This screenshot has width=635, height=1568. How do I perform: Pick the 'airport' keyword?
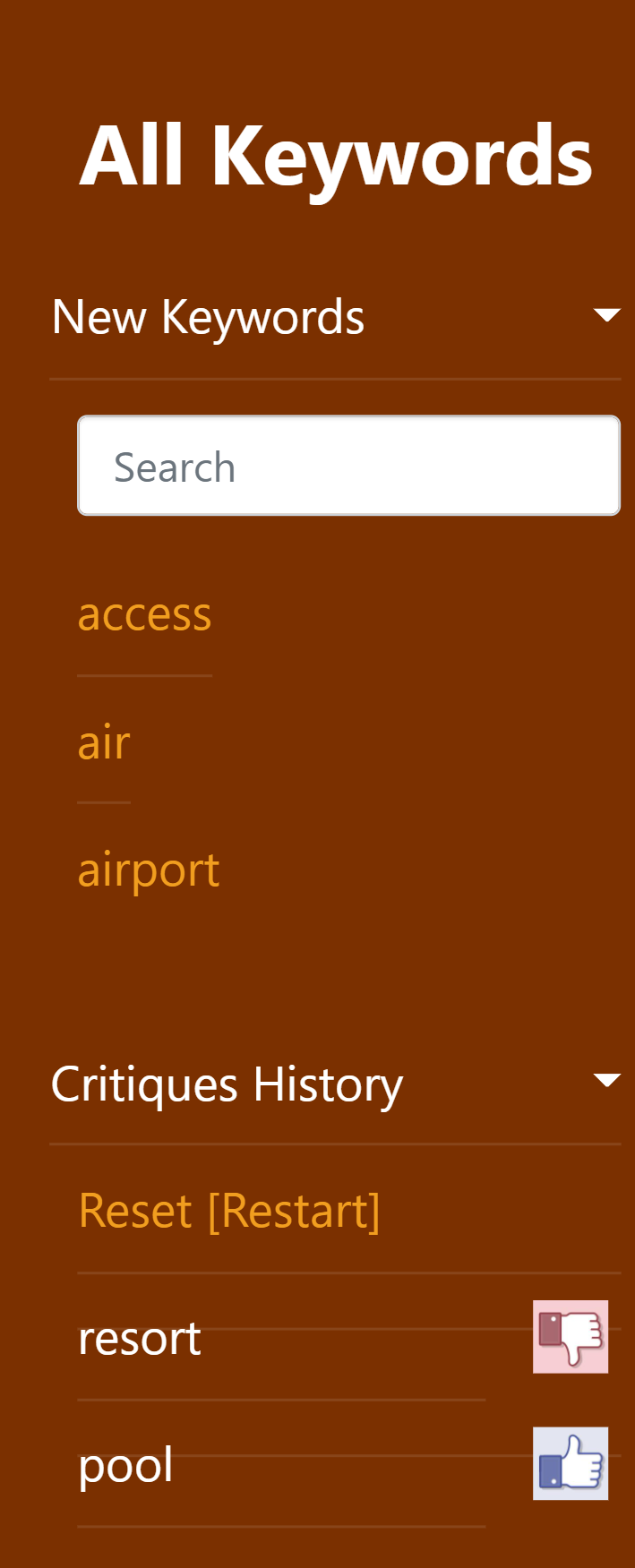coord(149,870)
